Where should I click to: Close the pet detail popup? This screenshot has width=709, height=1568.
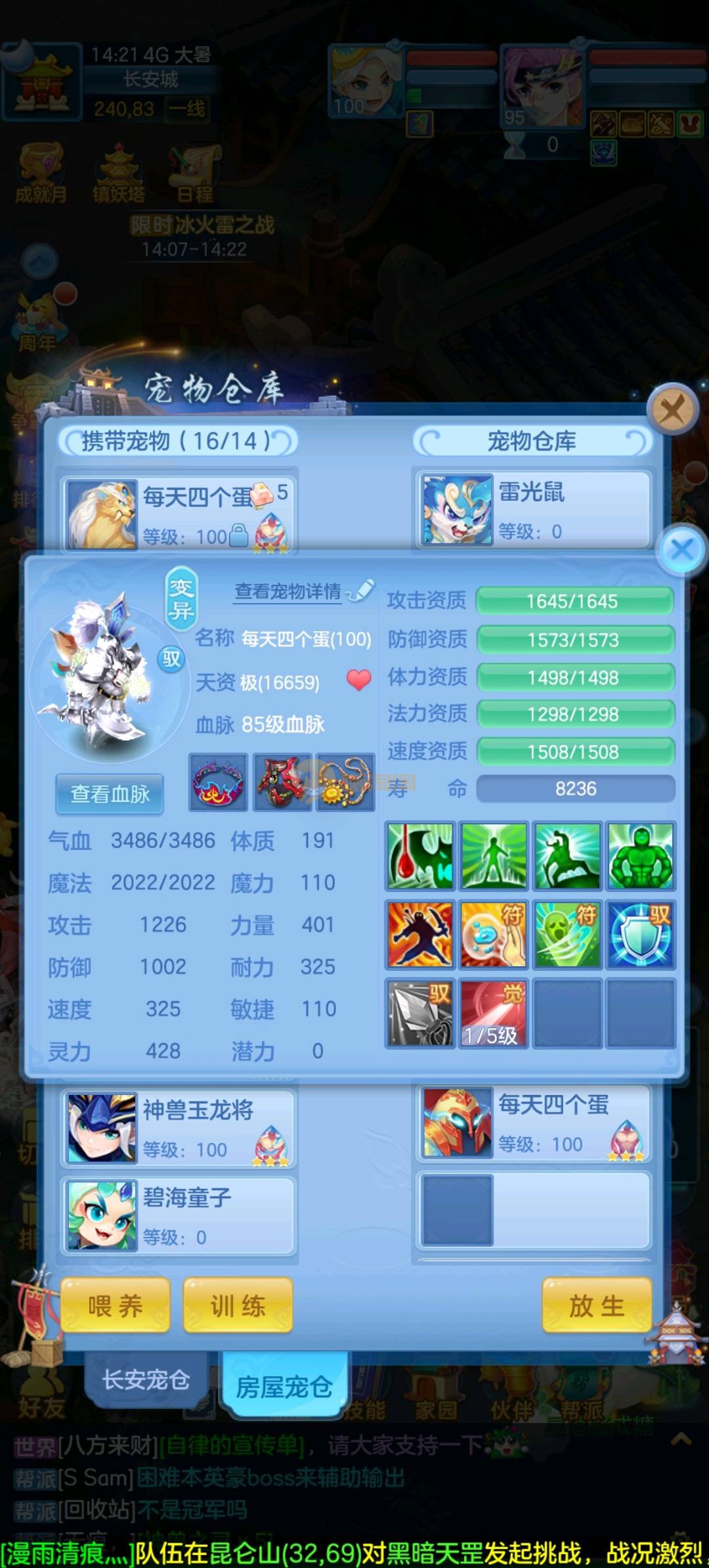click(x=682, y=549)
